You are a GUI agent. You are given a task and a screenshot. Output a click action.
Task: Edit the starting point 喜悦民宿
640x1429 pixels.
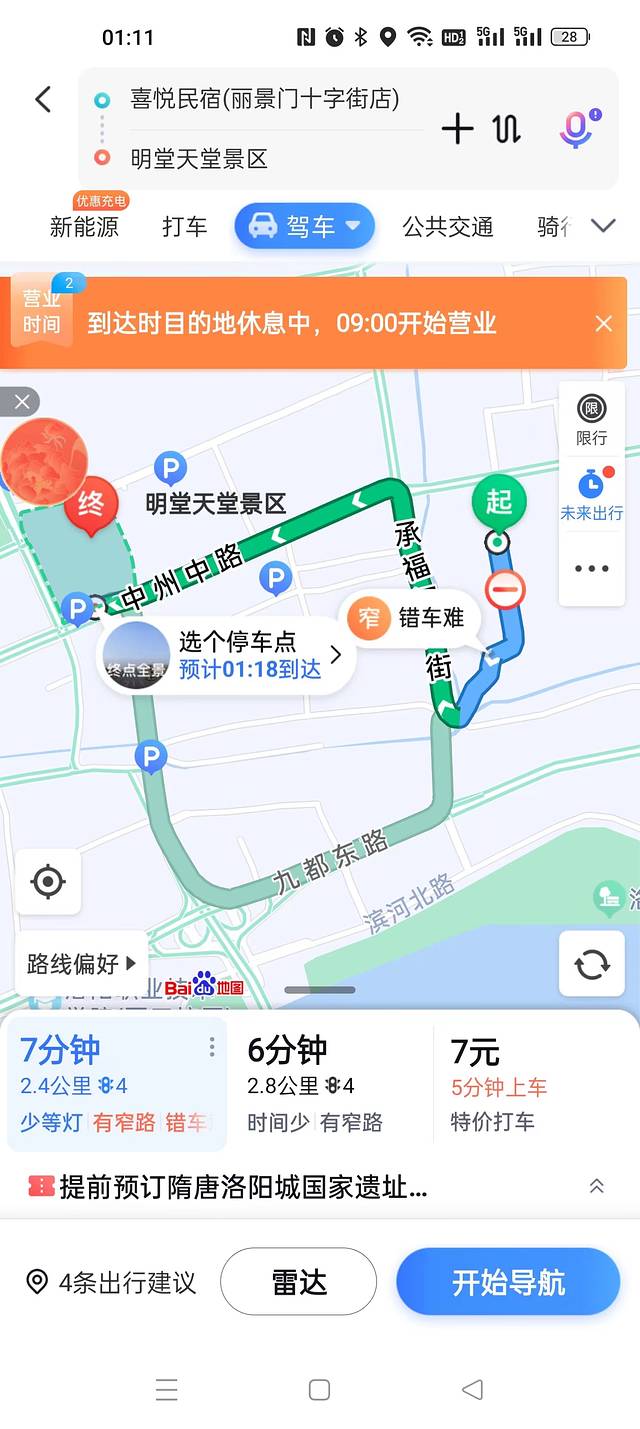264,99
